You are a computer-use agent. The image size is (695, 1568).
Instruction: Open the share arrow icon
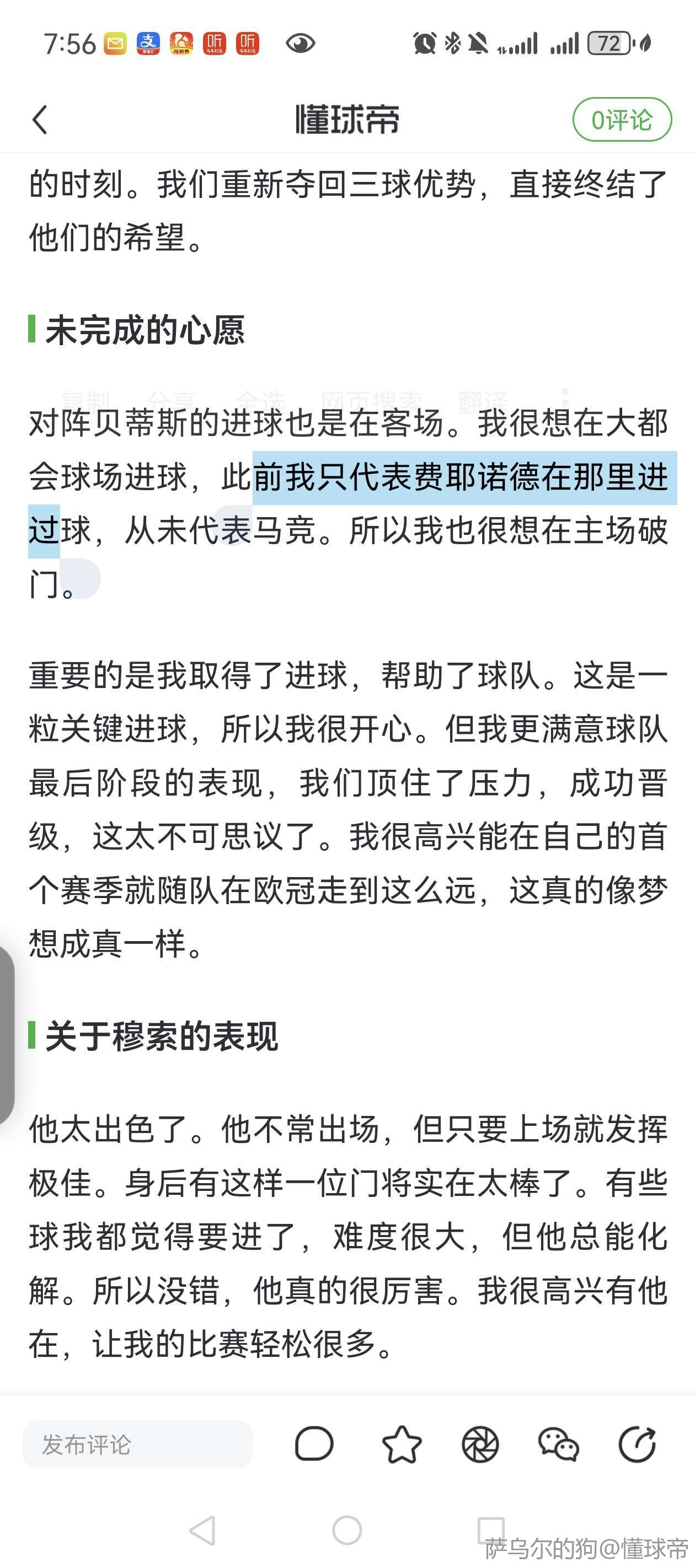pyautogui.click(x=637, y=1444)
